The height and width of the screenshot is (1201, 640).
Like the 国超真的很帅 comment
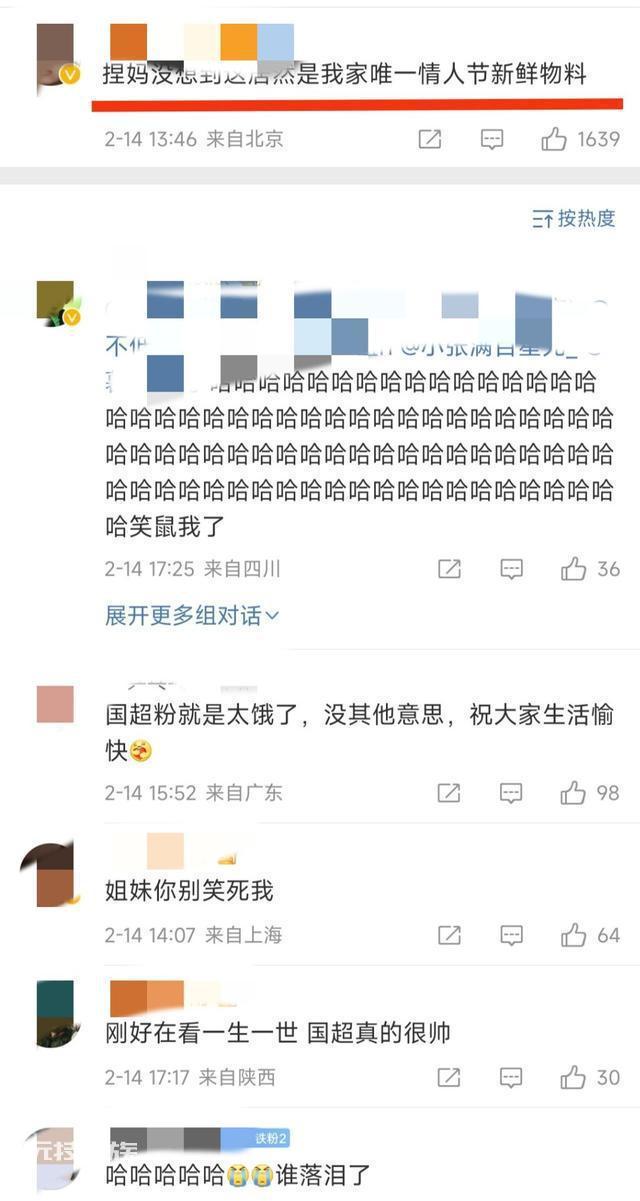574,1077
